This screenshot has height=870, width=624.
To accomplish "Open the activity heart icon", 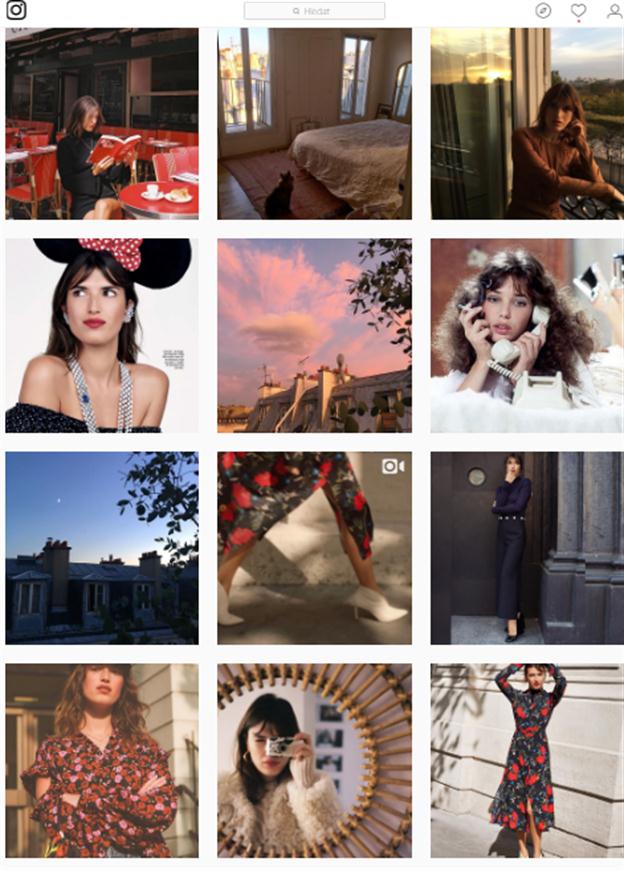I will click(578, 11).
